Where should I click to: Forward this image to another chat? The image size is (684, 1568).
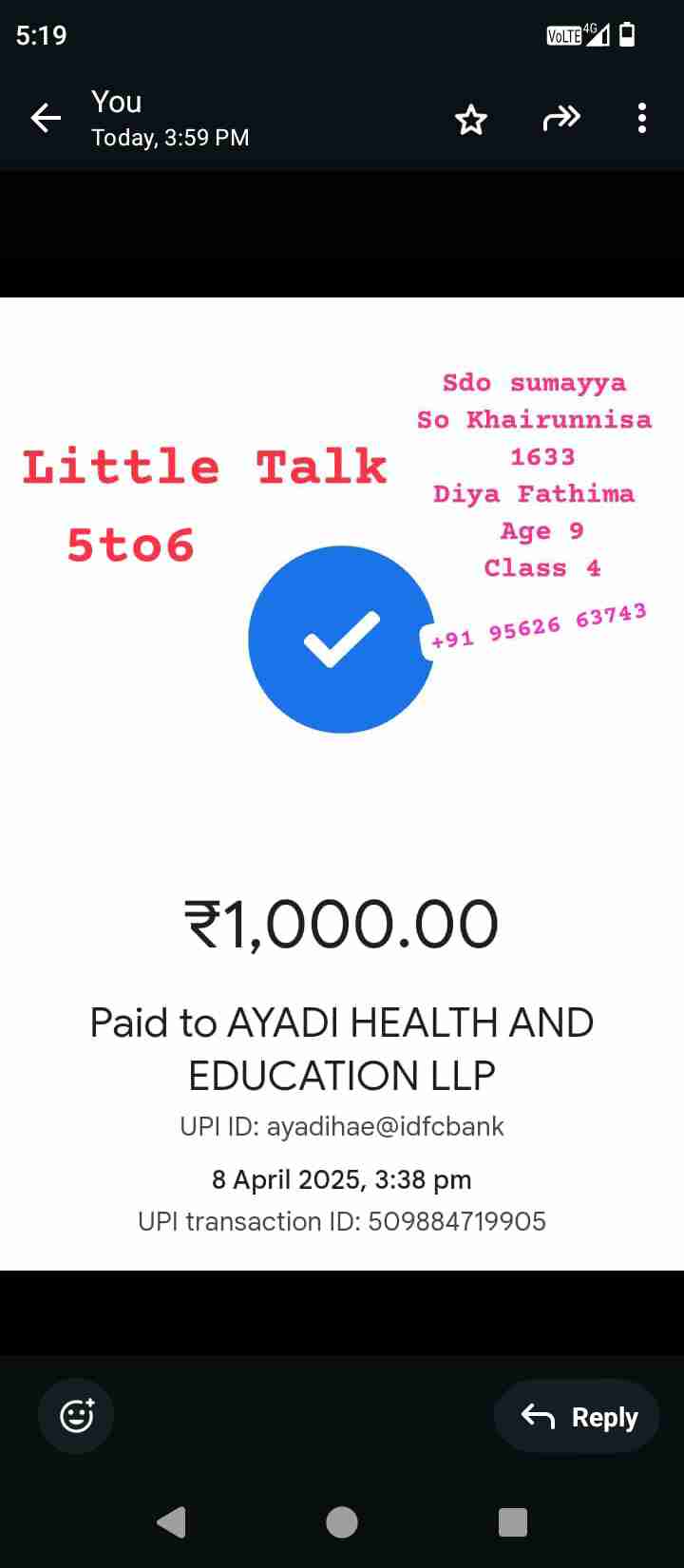pos(560,119)
